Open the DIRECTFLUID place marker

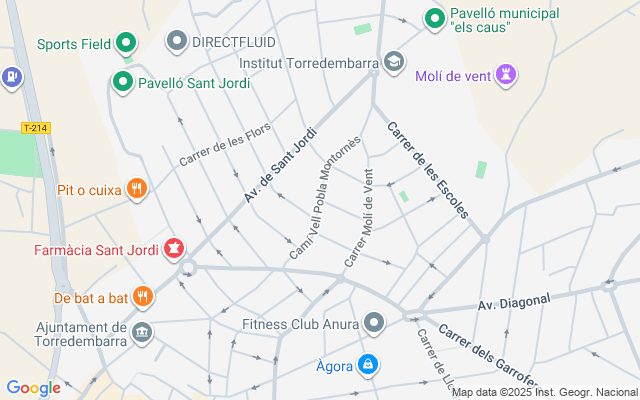pyautogui.click(x=178, y=41)
